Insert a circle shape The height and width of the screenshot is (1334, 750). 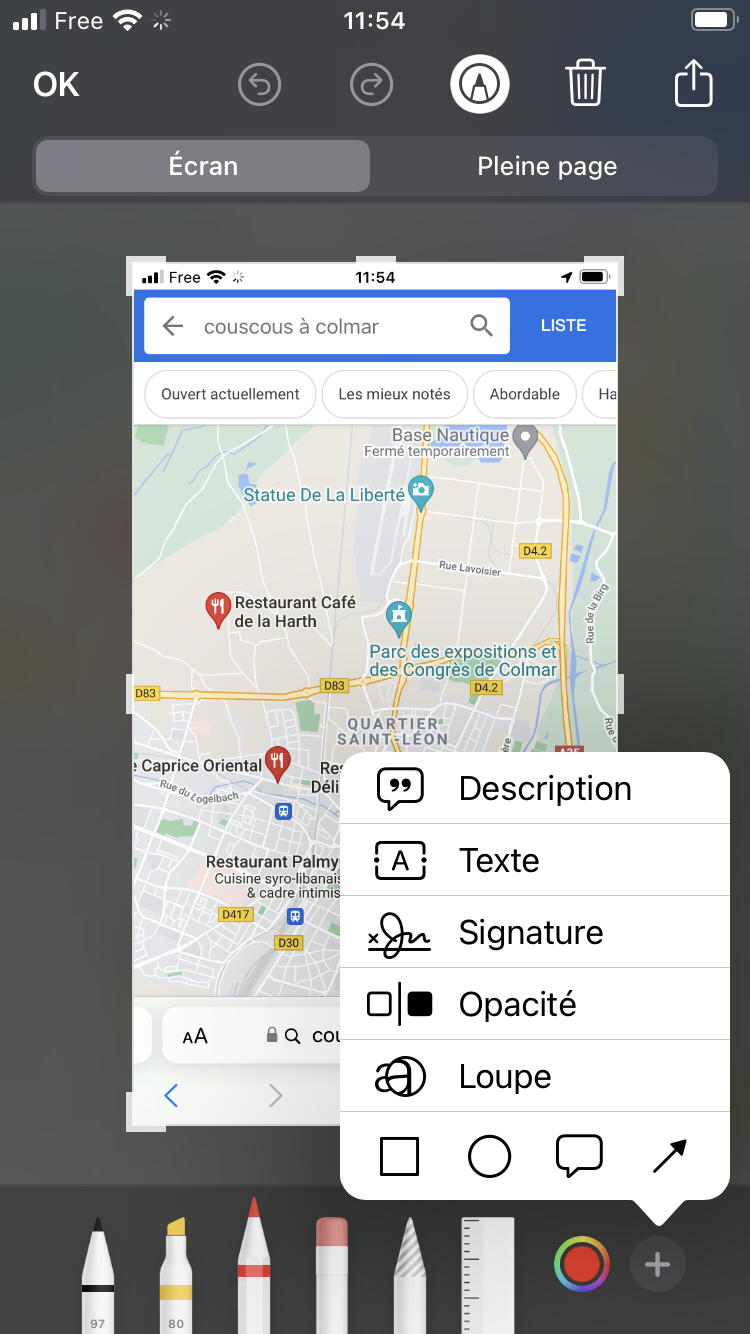coord(489,1157)
